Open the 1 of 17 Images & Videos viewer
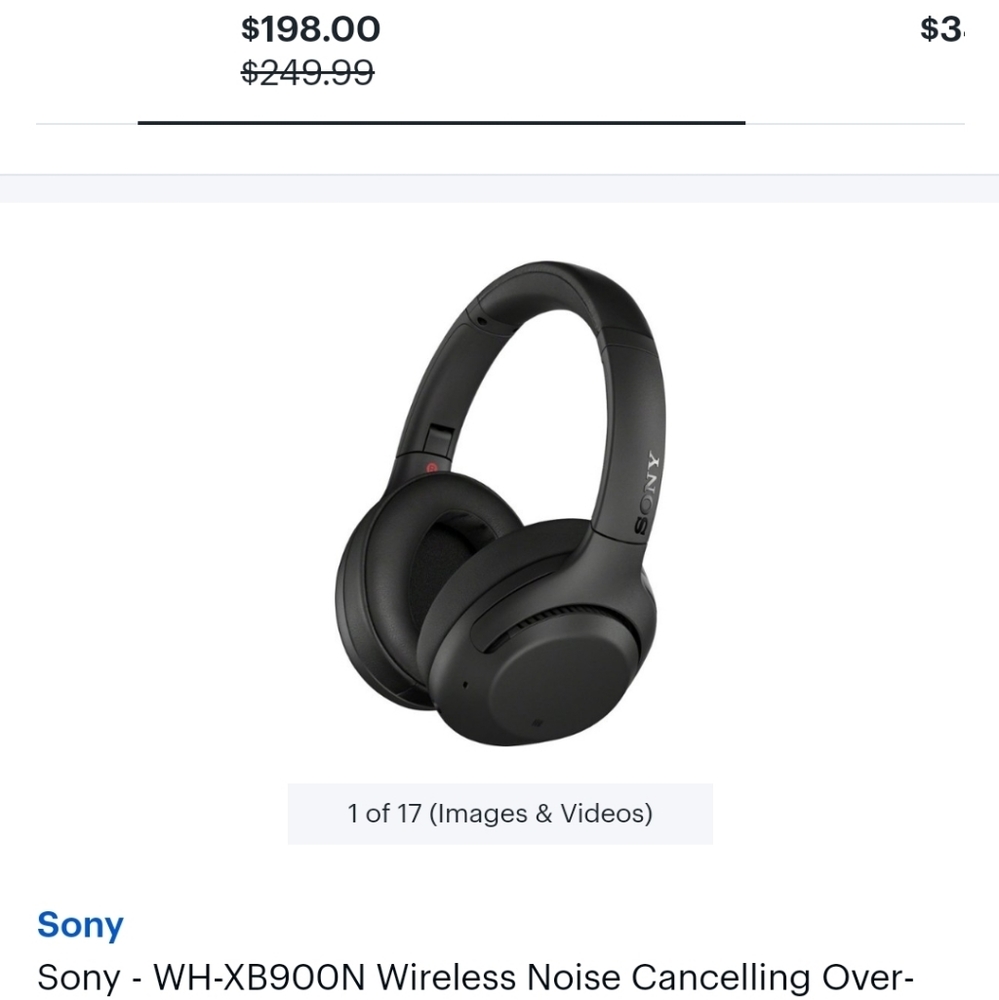 499,813
